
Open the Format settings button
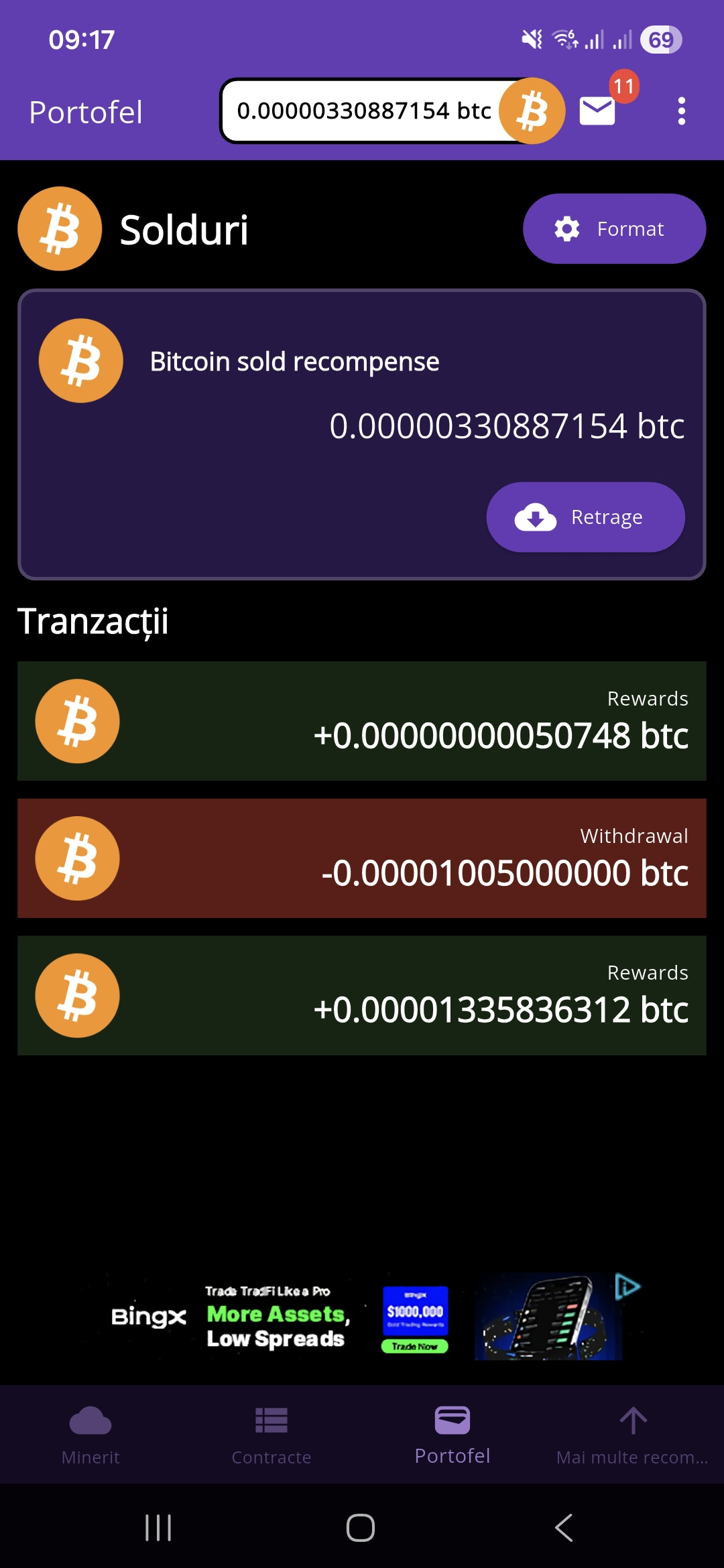(x=613, y=229)
